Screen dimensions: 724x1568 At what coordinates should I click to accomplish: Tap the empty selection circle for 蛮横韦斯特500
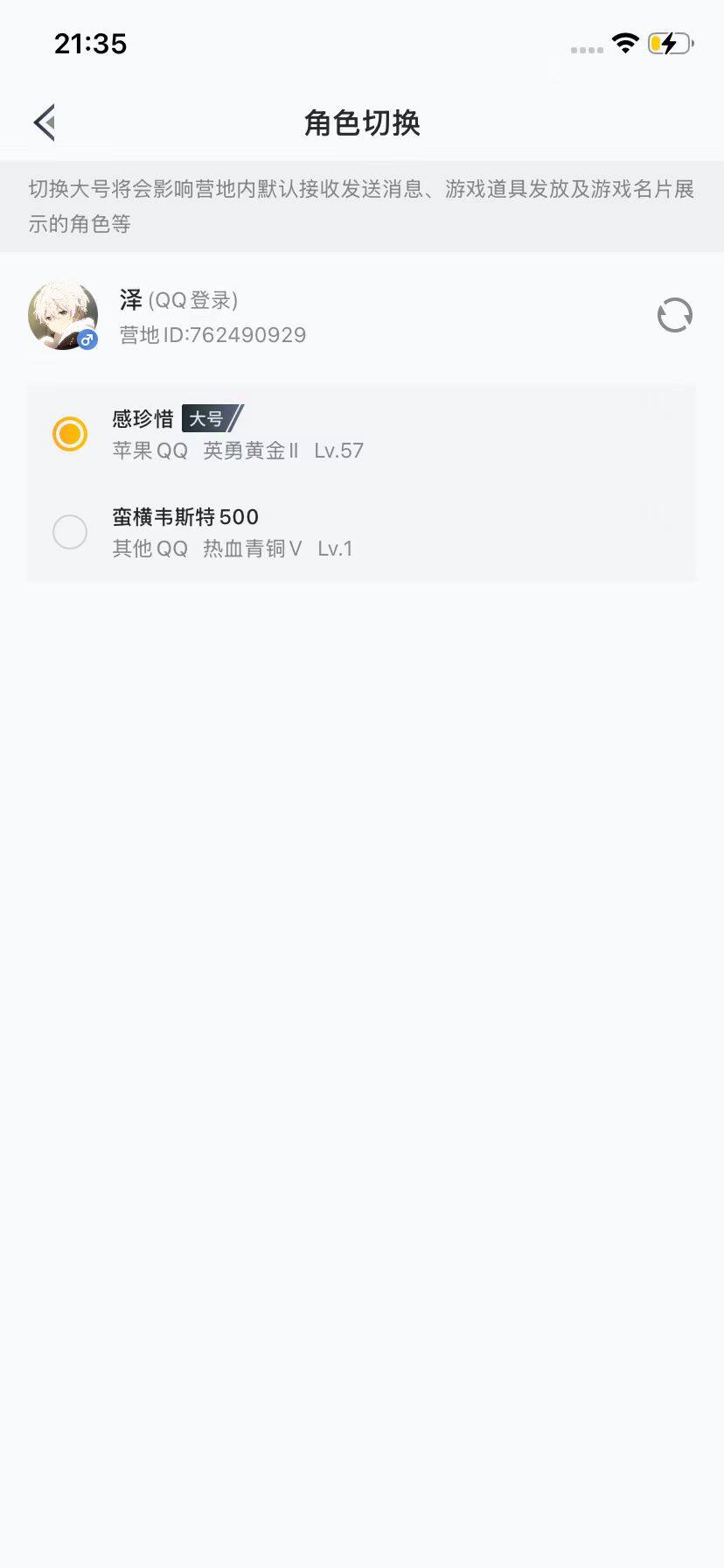[70, 532]
